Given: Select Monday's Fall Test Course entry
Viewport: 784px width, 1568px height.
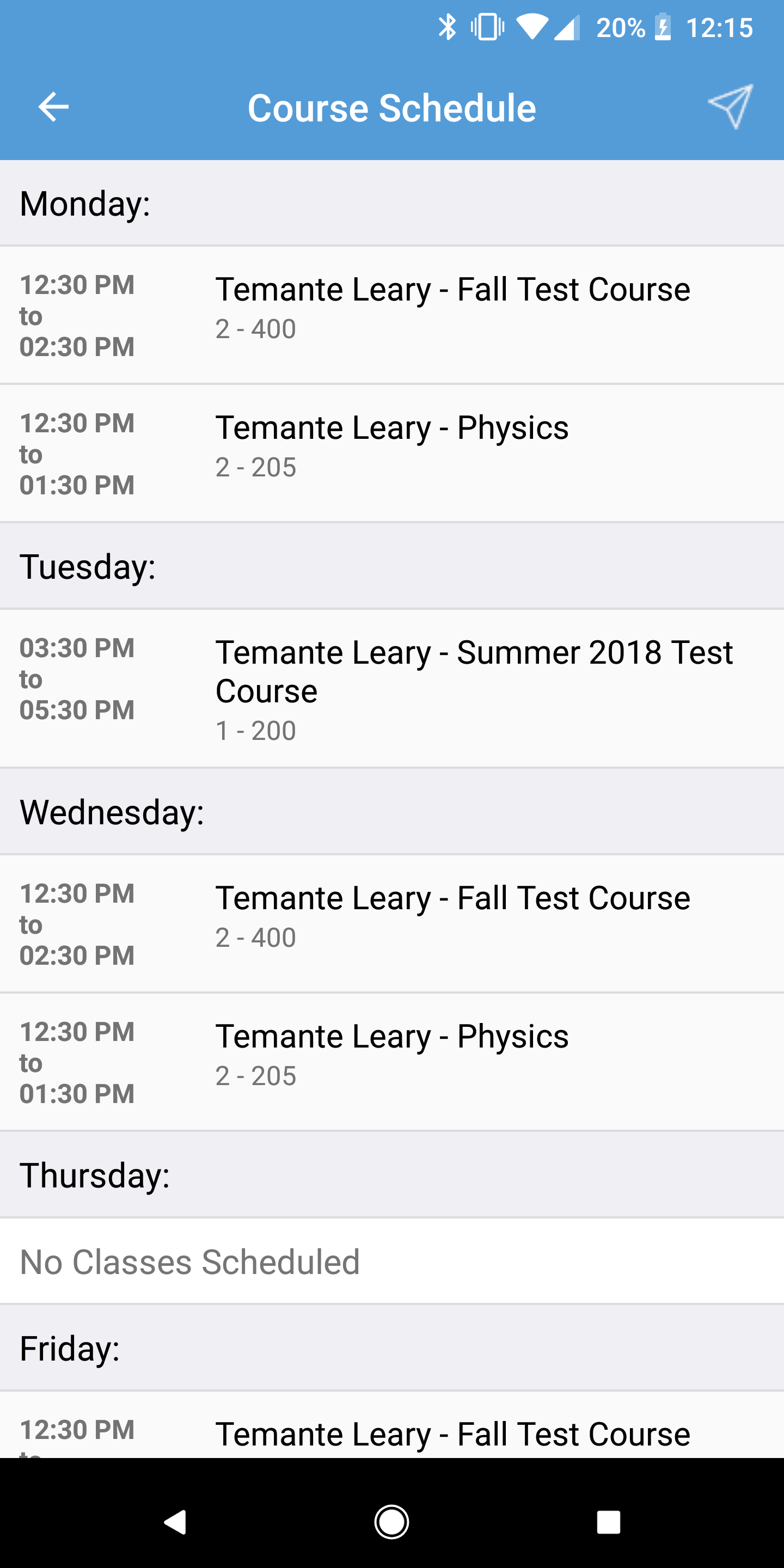Looking at the screenshot, I should point(392,314).
